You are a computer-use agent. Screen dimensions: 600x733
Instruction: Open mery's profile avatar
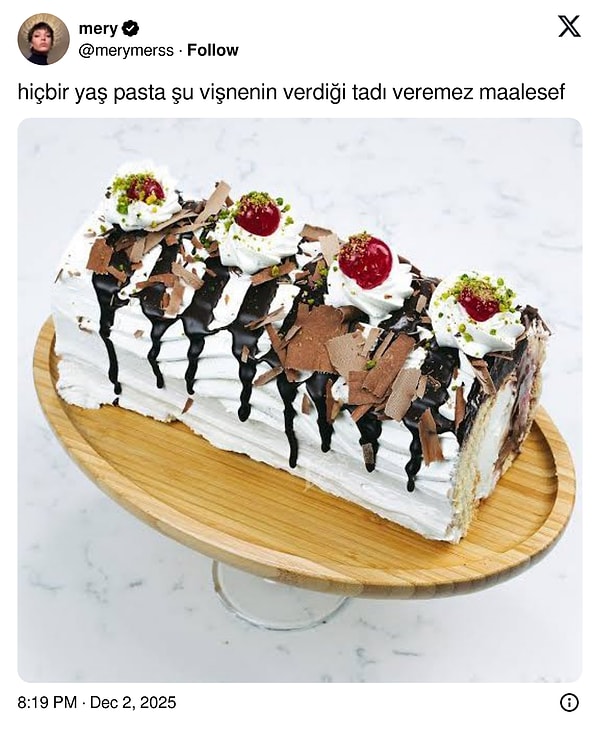[43, 39]
